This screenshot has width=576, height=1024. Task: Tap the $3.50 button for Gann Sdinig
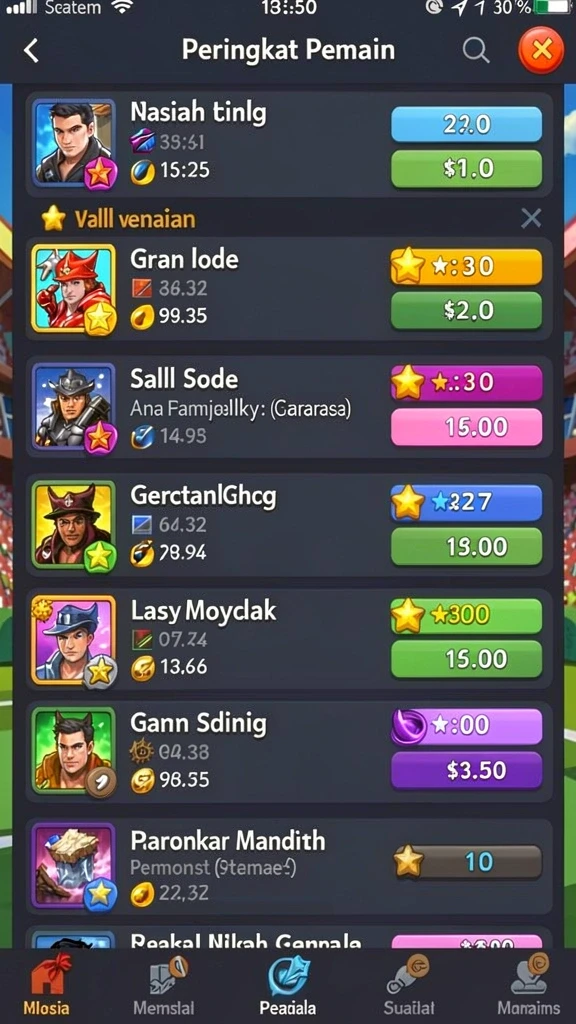(466, 771)
